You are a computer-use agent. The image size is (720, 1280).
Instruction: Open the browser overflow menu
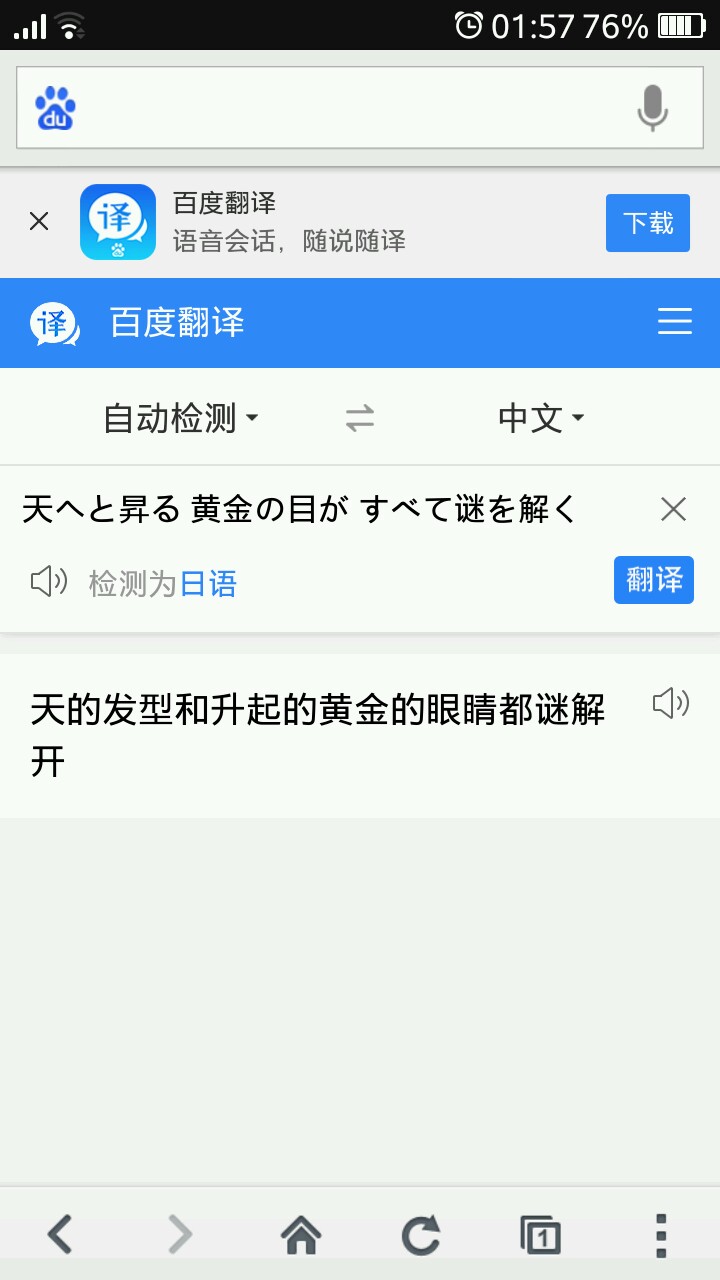pyautogui.click(x=660, y=1234)
